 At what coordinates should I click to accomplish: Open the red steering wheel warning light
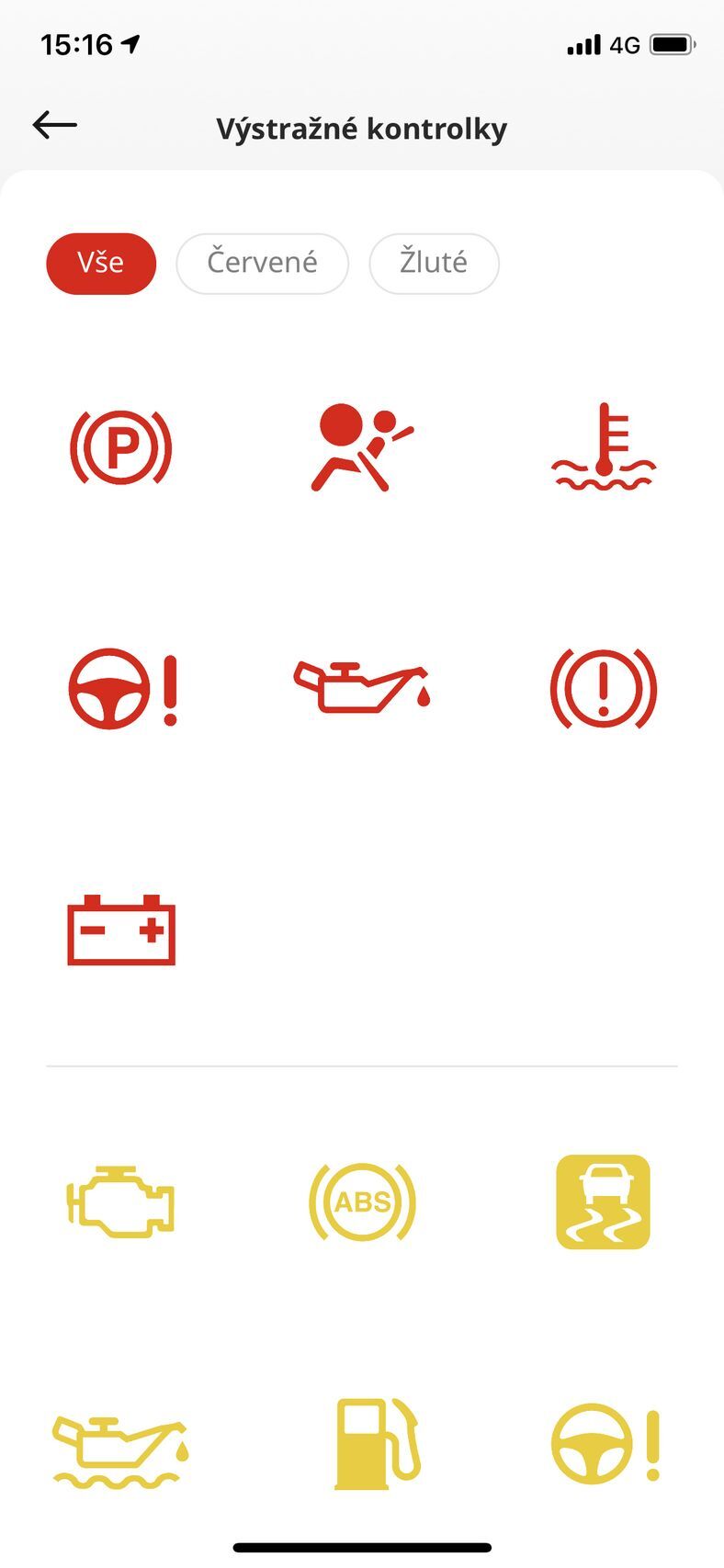[x=121, y=689]
